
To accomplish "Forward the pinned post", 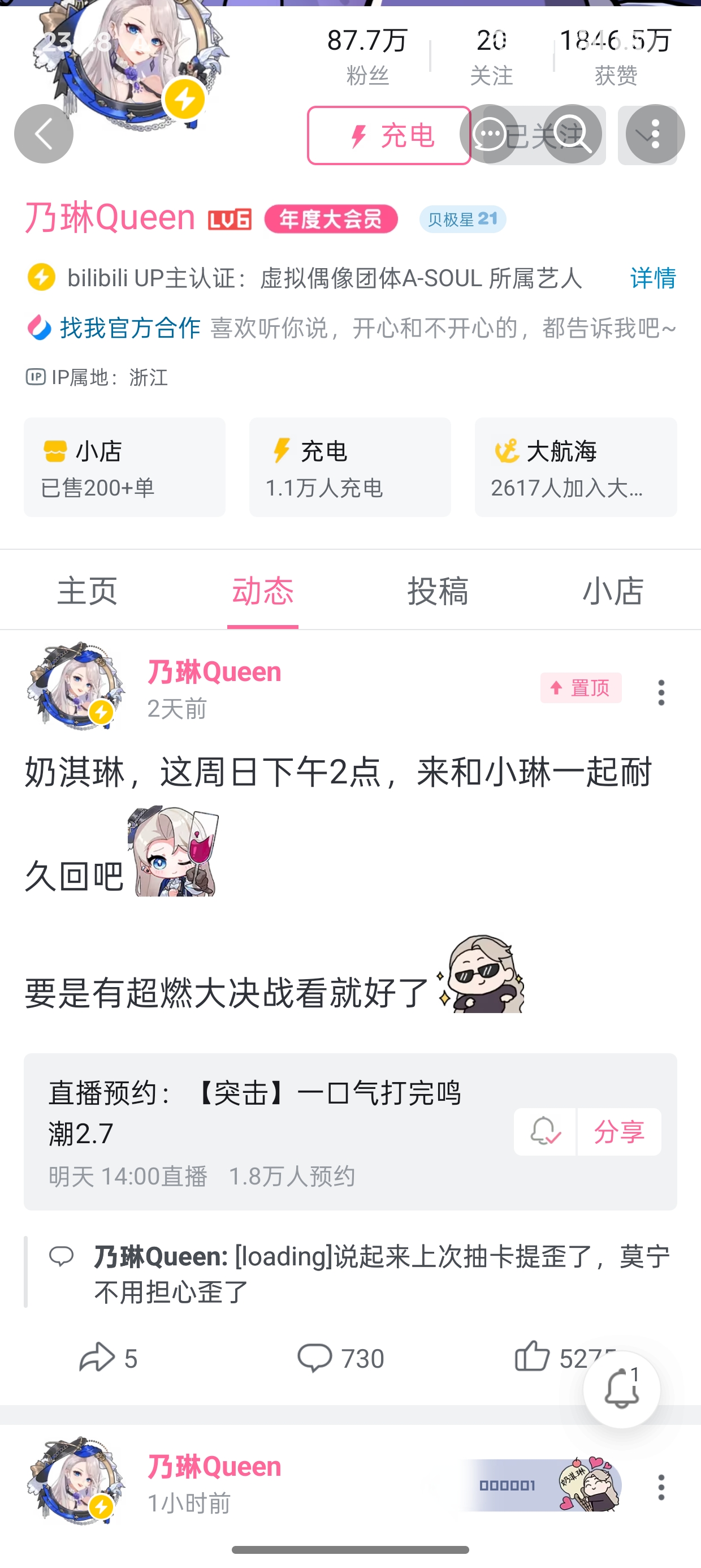I will 108,1358.
